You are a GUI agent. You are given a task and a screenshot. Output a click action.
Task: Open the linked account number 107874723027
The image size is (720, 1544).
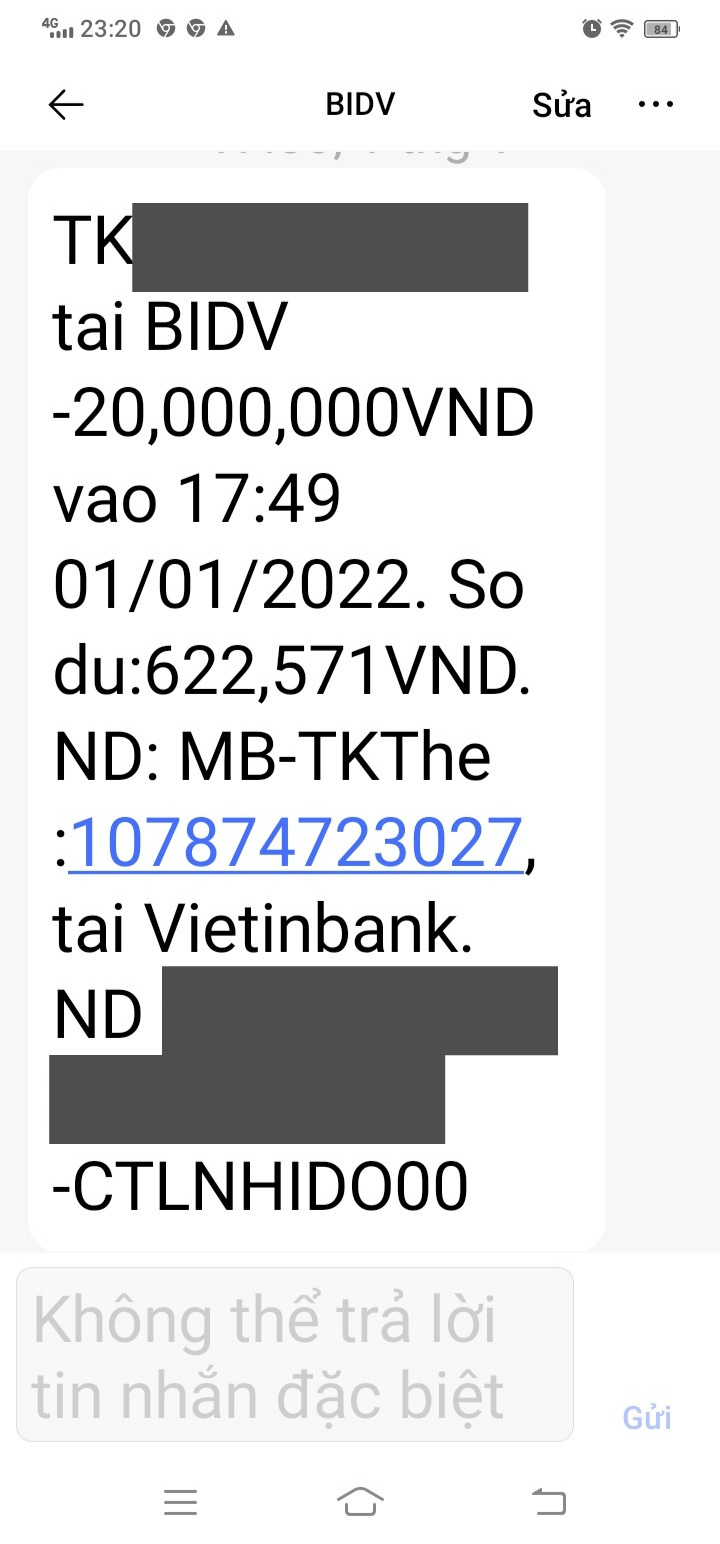[296, 843]
